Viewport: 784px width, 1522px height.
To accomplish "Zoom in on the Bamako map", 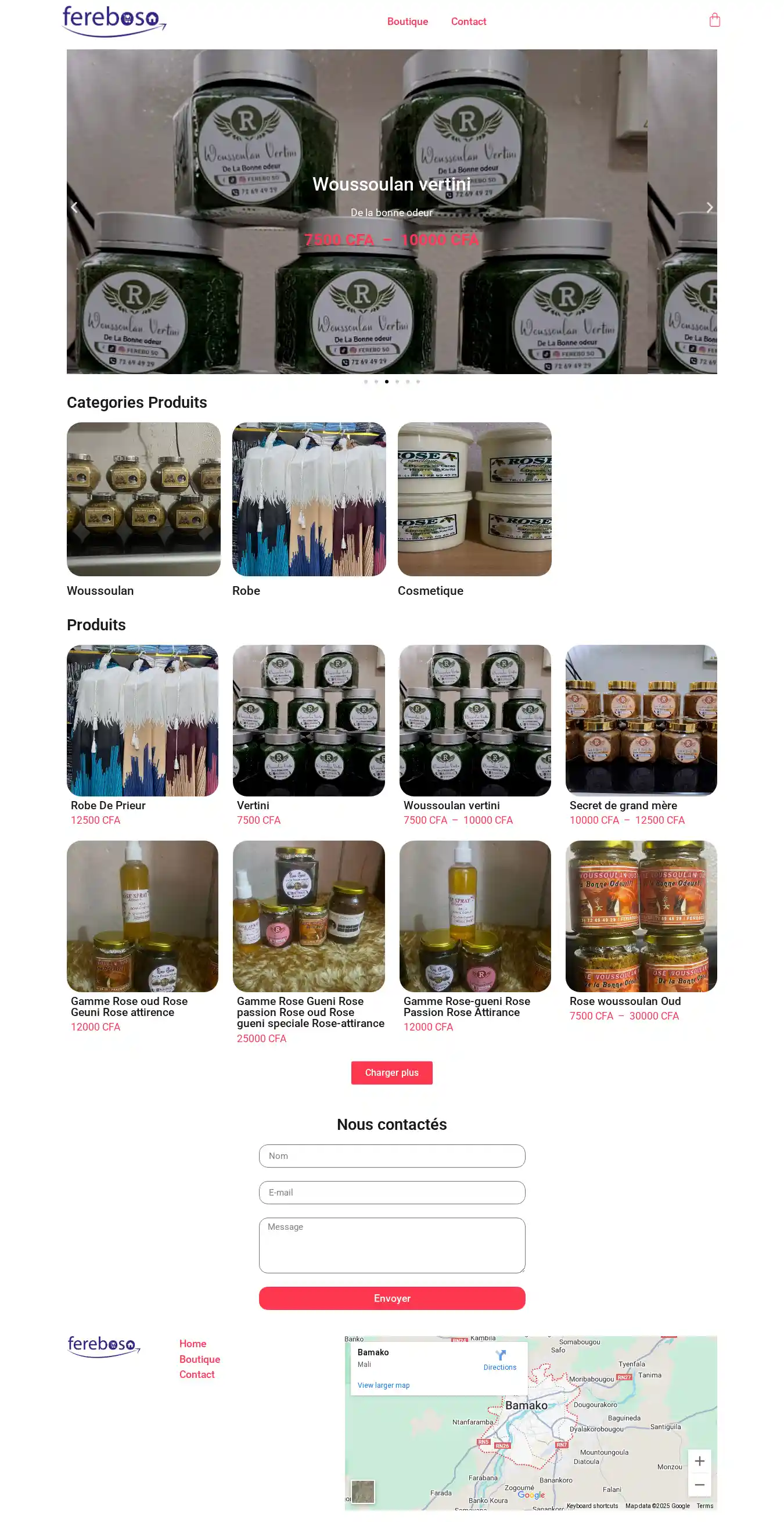I will click(x=699, y=1461).
